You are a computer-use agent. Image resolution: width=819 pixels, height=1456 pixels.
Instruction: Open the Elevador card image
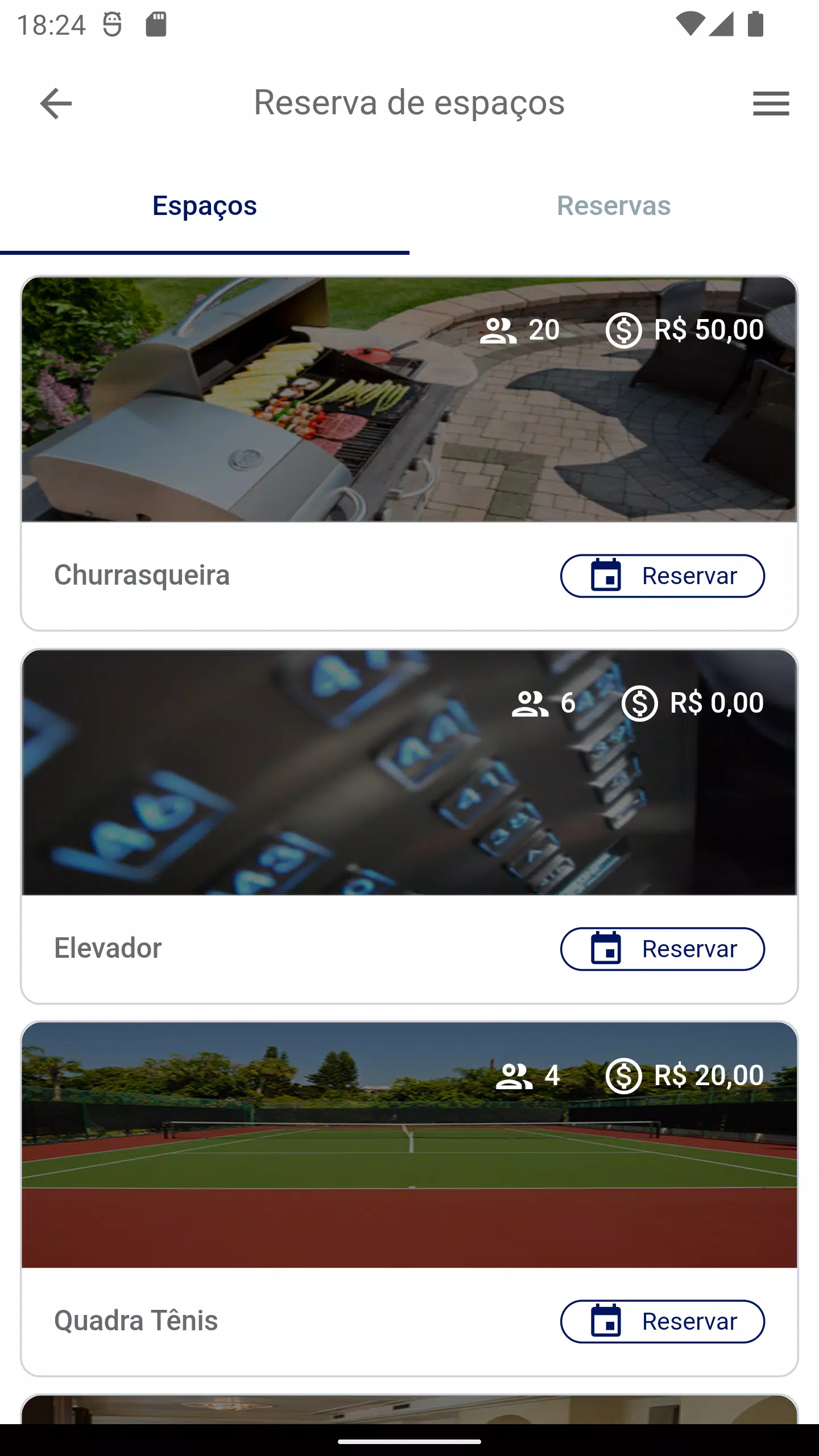point(409,772)
